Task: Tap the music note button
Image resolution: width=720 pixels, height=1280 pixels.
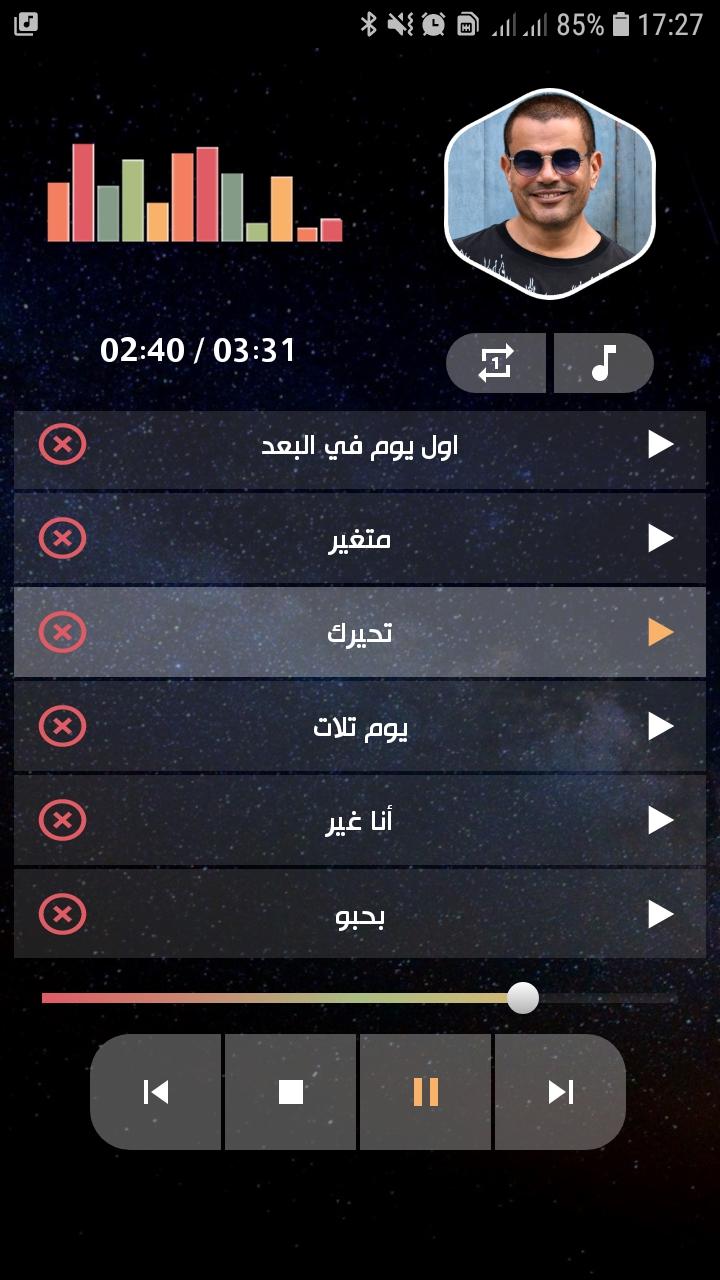Action: coord(603,363)
